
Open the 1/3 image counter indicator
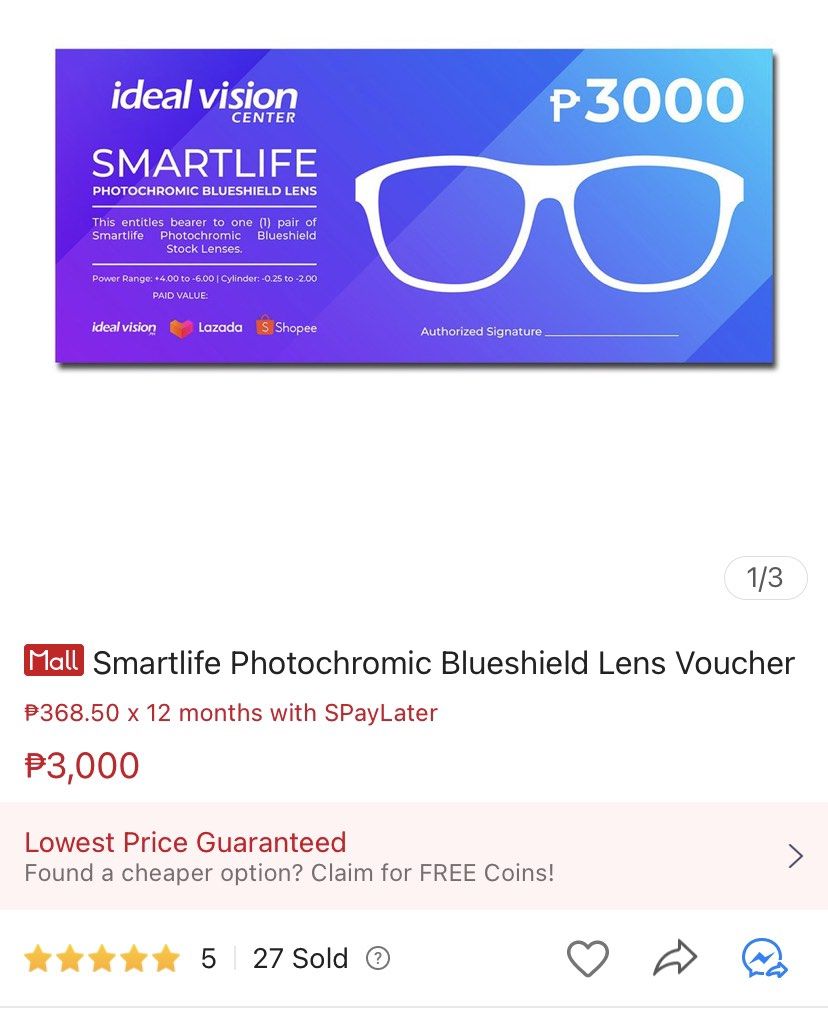pos(765,578)
